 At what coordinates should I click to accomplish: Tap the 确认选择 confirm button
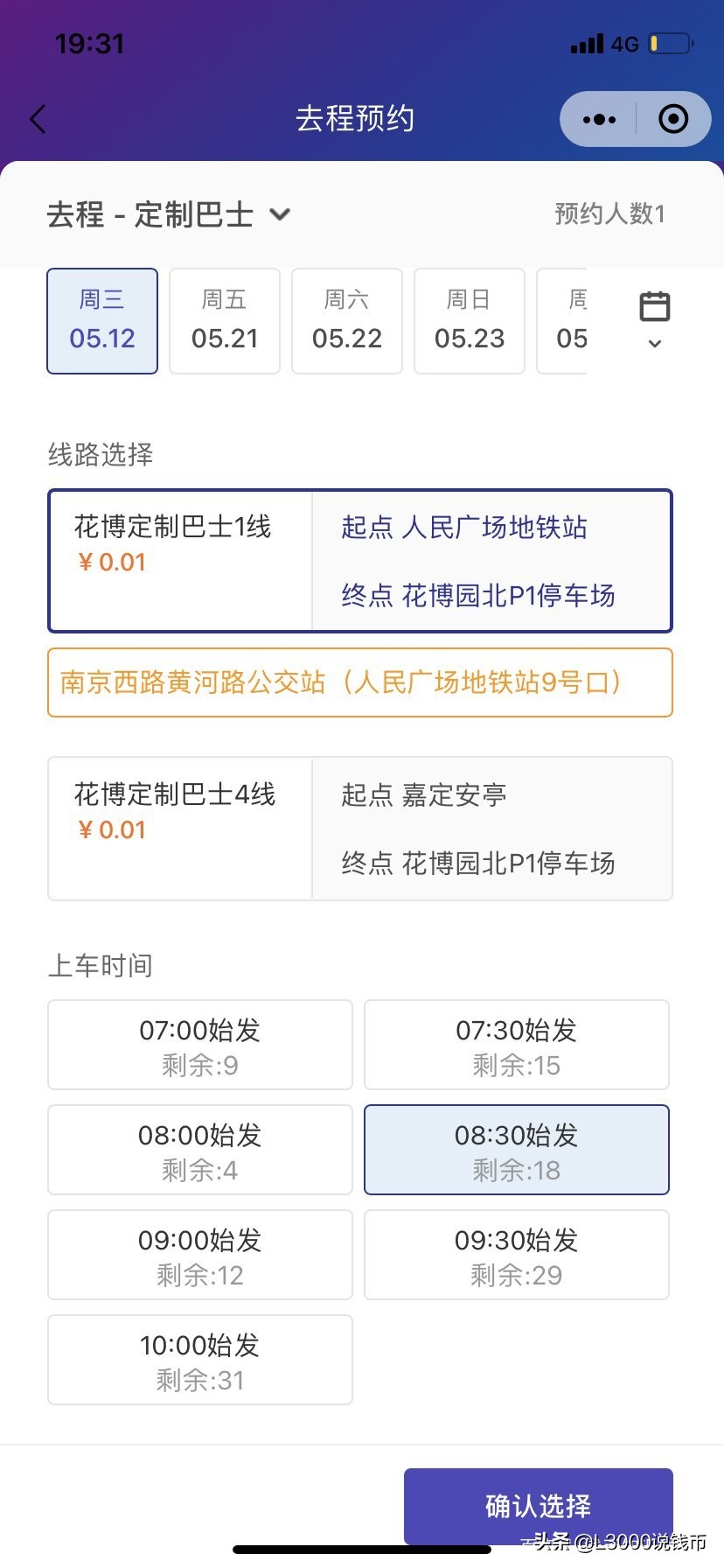point(537,1505)
